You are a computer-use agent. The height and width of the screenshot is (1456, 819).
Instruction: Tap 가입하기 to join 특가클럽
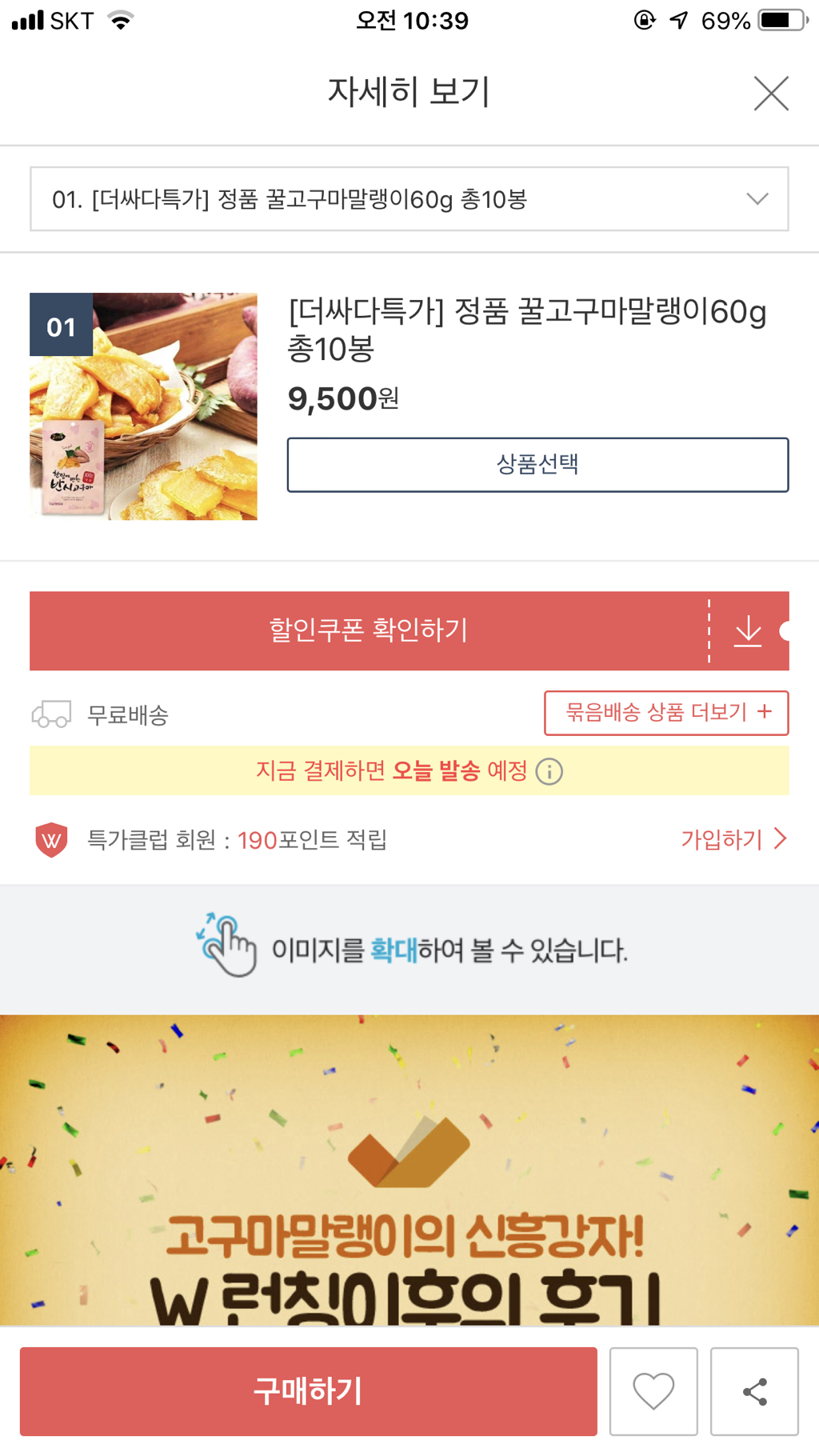tap(734, 839)
